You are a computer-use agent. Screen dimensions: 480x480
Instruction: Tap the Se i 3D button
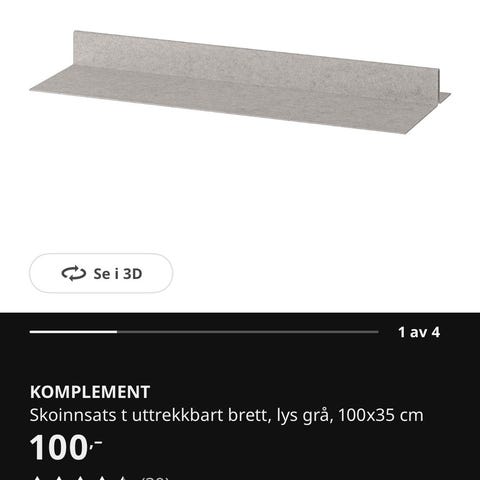pos(101,273)
